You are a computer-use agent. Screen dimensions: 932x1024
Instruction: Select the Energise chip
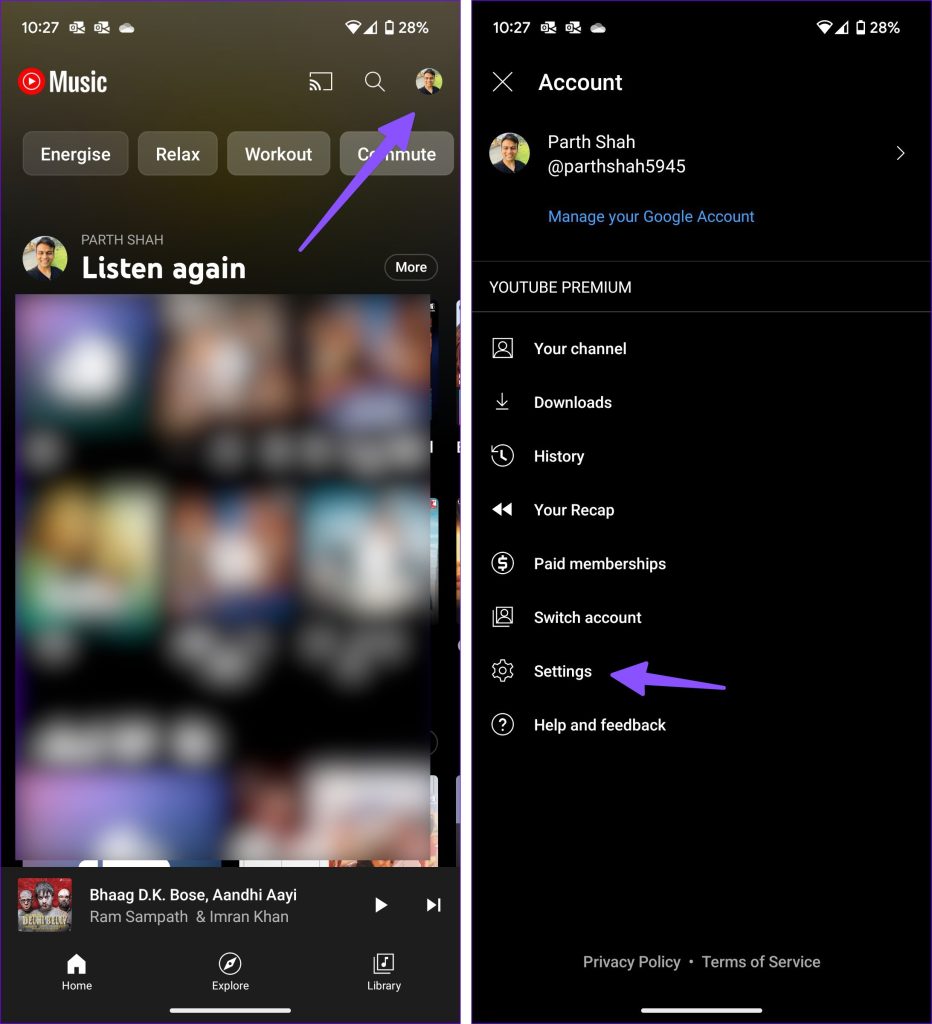point(75,154)
